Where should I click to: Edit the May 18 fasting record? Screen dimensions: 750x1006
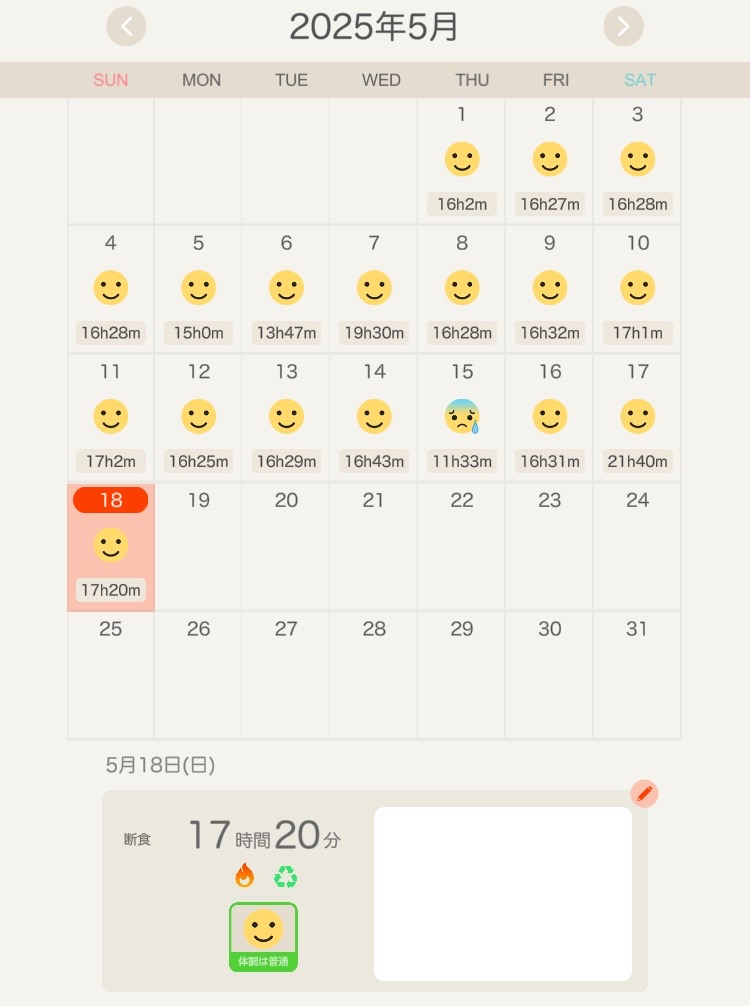(x=644, y=794)
